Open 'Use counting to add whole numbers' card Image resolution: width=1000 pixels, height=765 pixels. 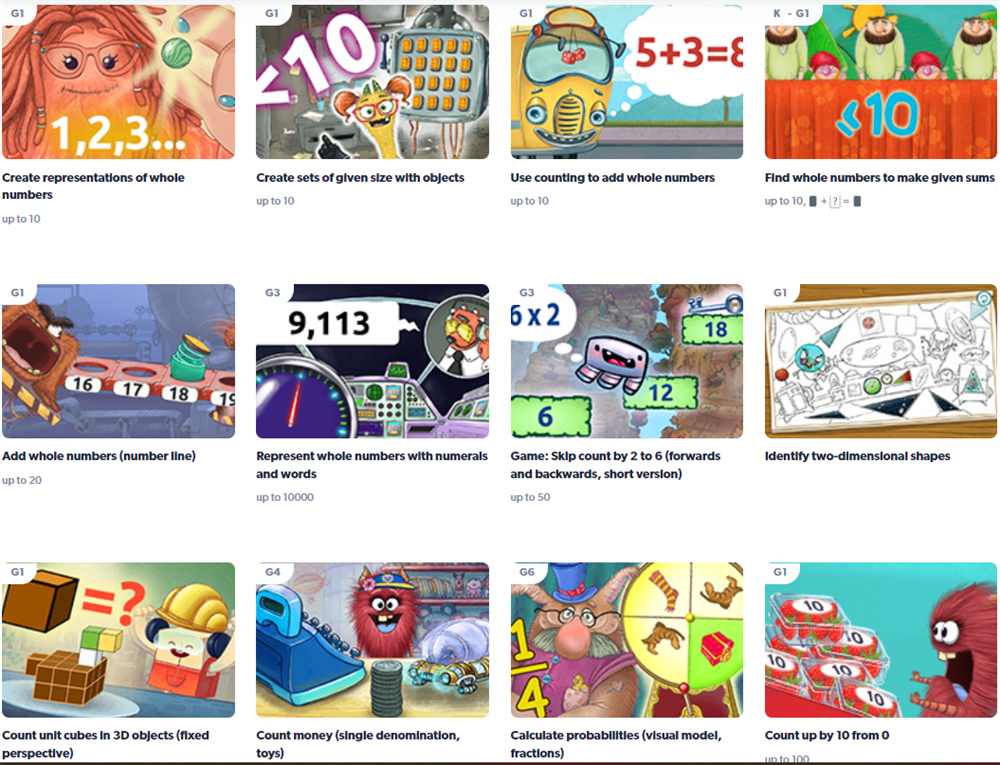click(x=627, y=82)
